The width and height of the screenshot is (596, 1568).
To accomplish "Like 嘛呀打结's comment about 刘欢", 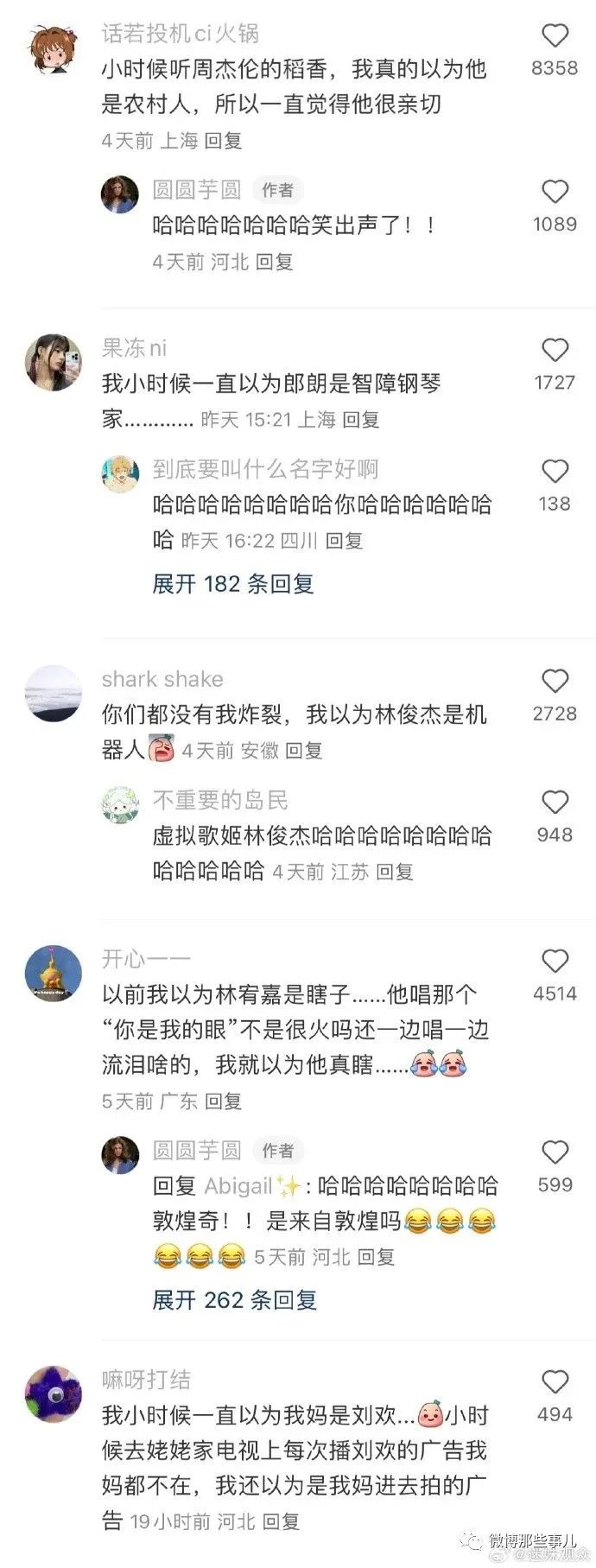I will [x=555, y=1382].
